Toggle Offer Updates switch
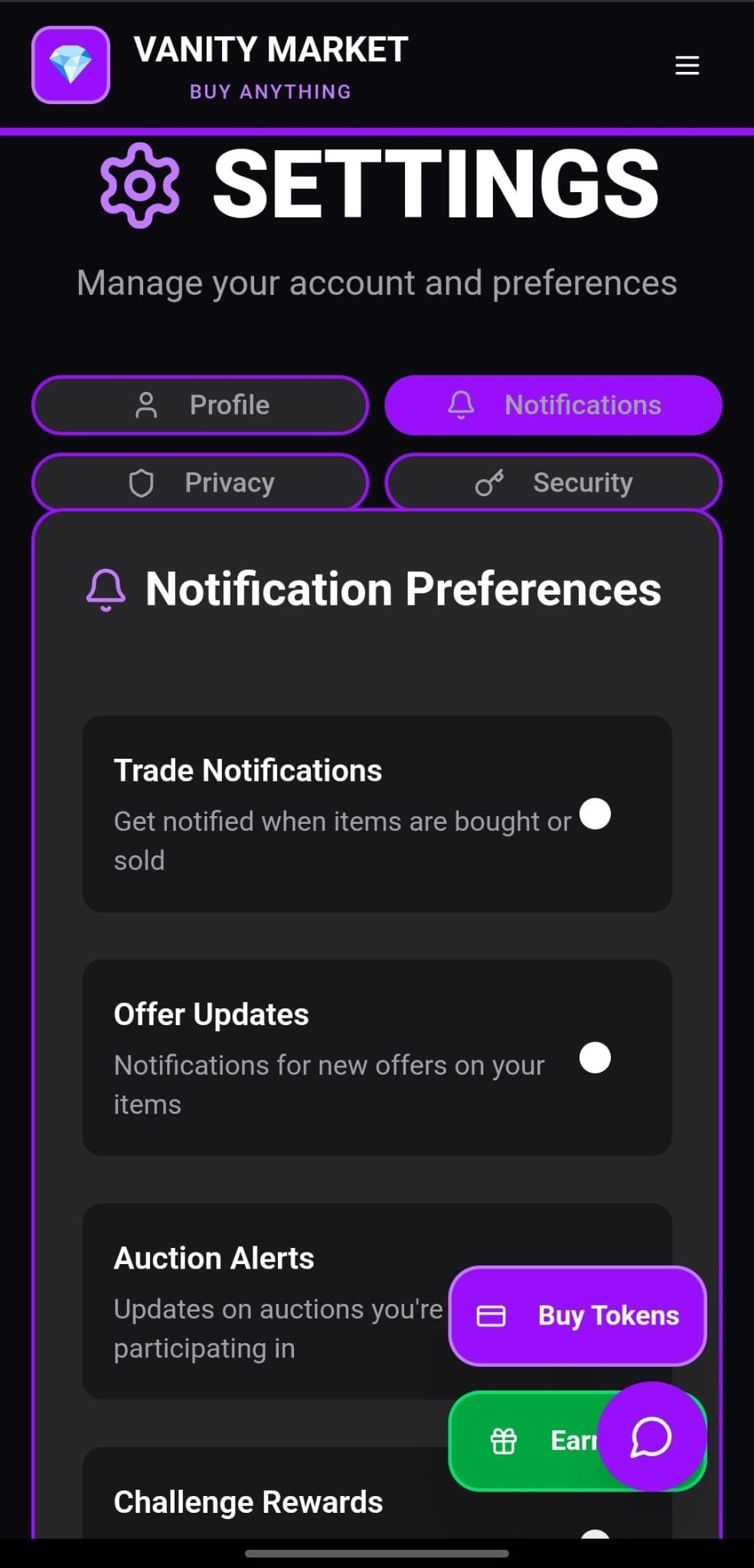Image resolution: width=754 pixels, height=1568 pixels. tap(596, 1058)
